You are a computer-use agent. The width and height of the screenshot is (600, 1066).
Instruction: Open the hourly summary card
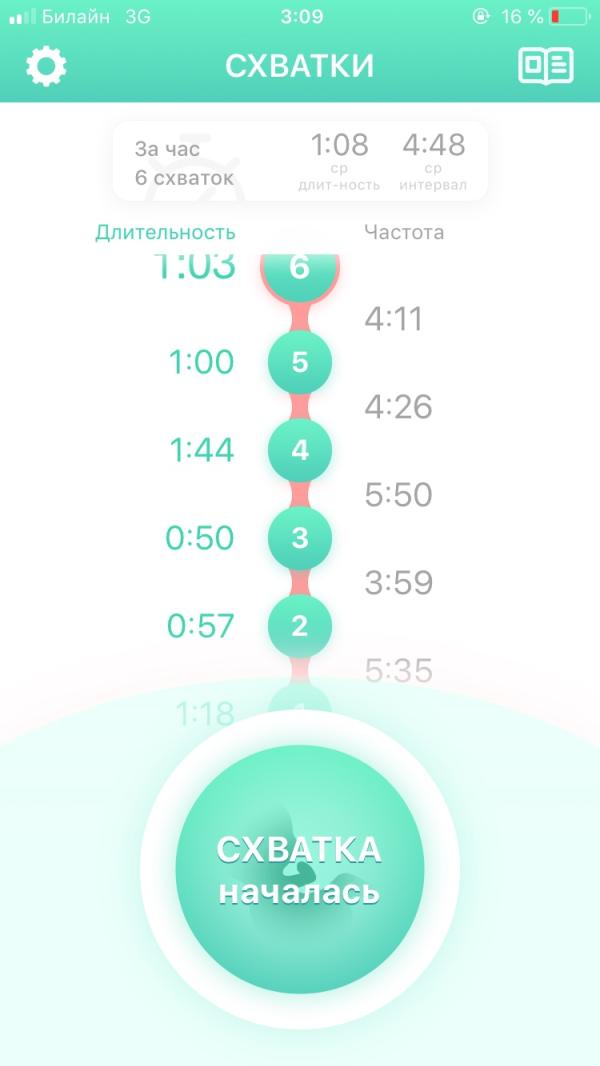pyautogui.click(x=300, y=161)
